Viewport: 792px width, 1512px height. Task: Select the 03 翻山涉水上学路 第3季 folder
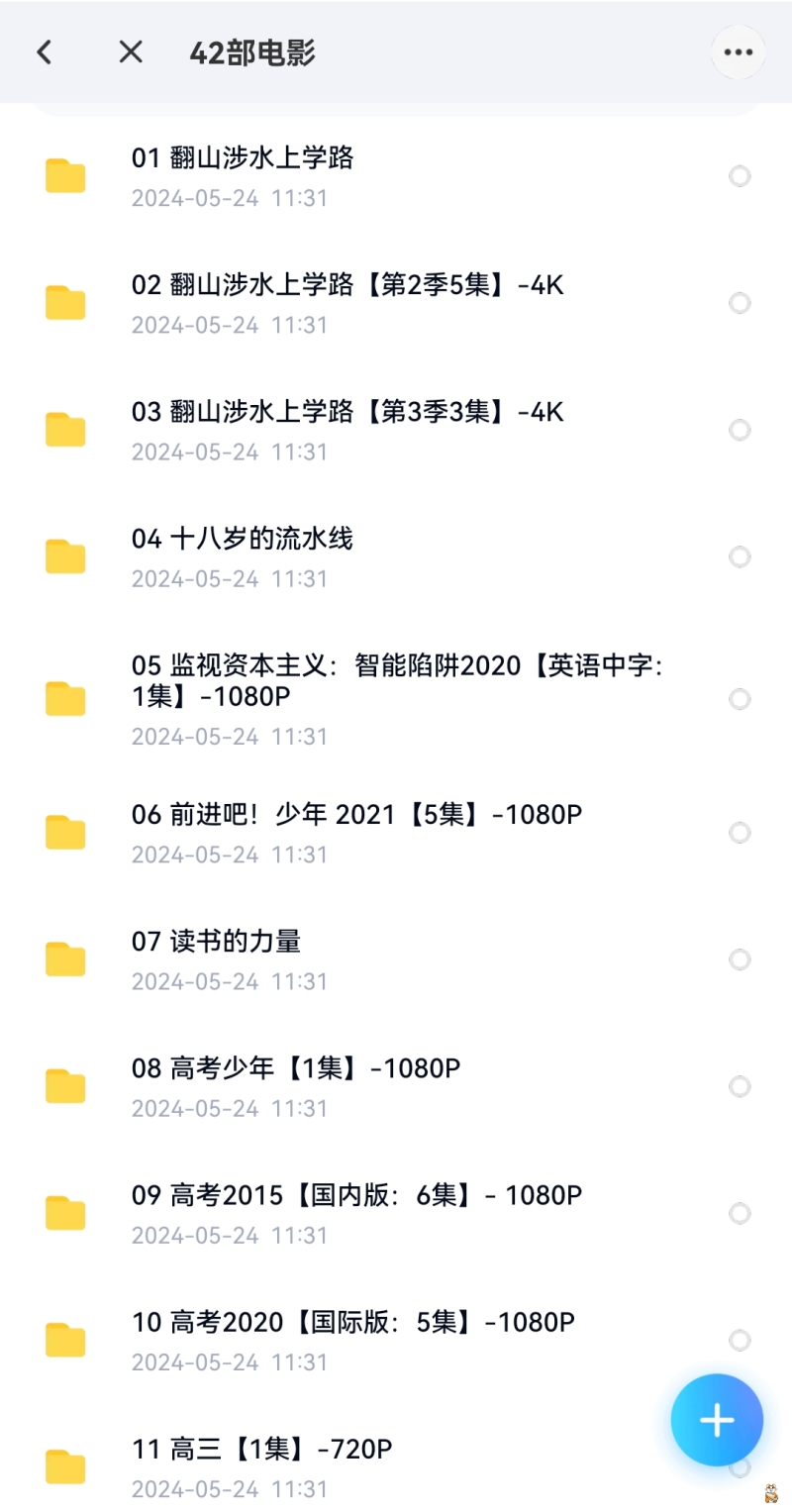(x=740, y=430)
